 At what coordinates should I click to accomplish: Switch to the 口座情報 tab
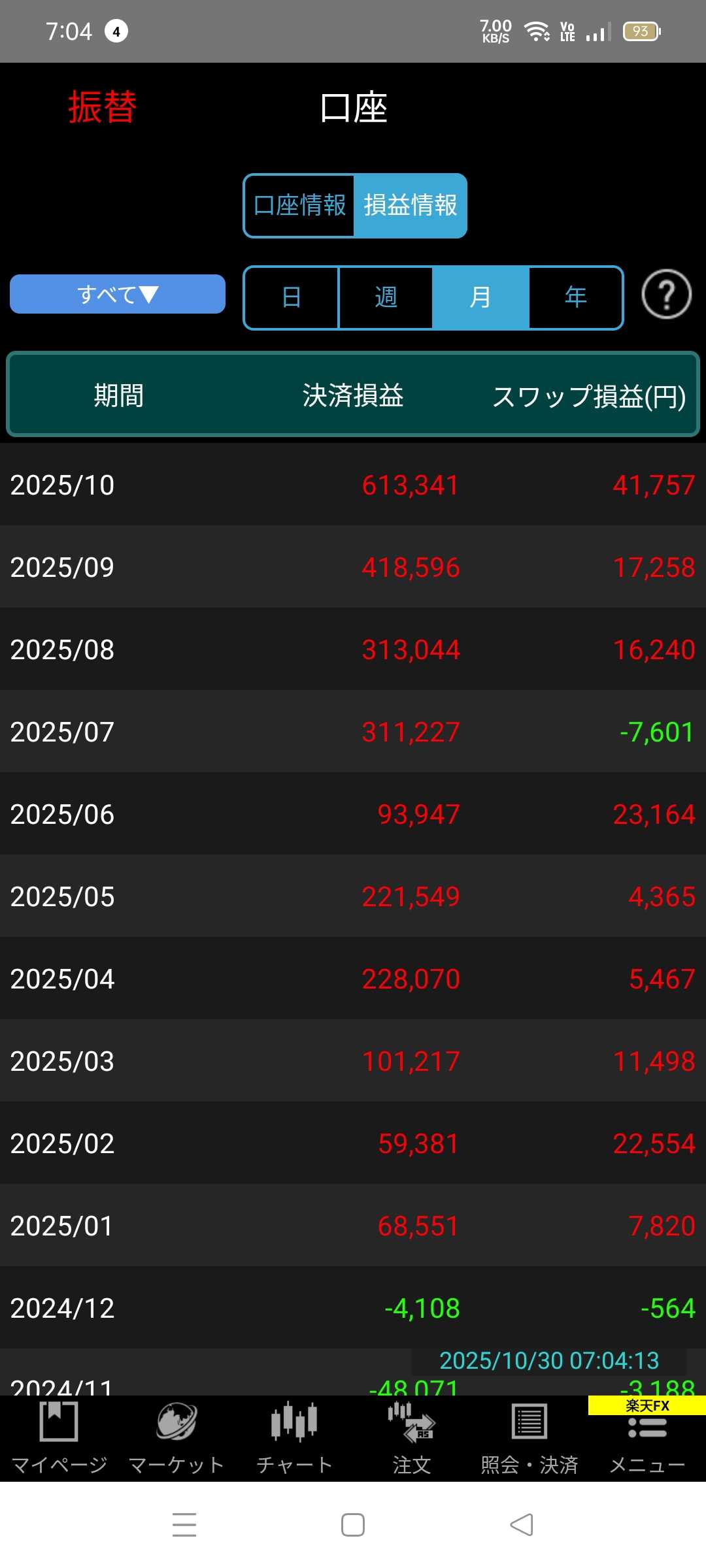299,206
